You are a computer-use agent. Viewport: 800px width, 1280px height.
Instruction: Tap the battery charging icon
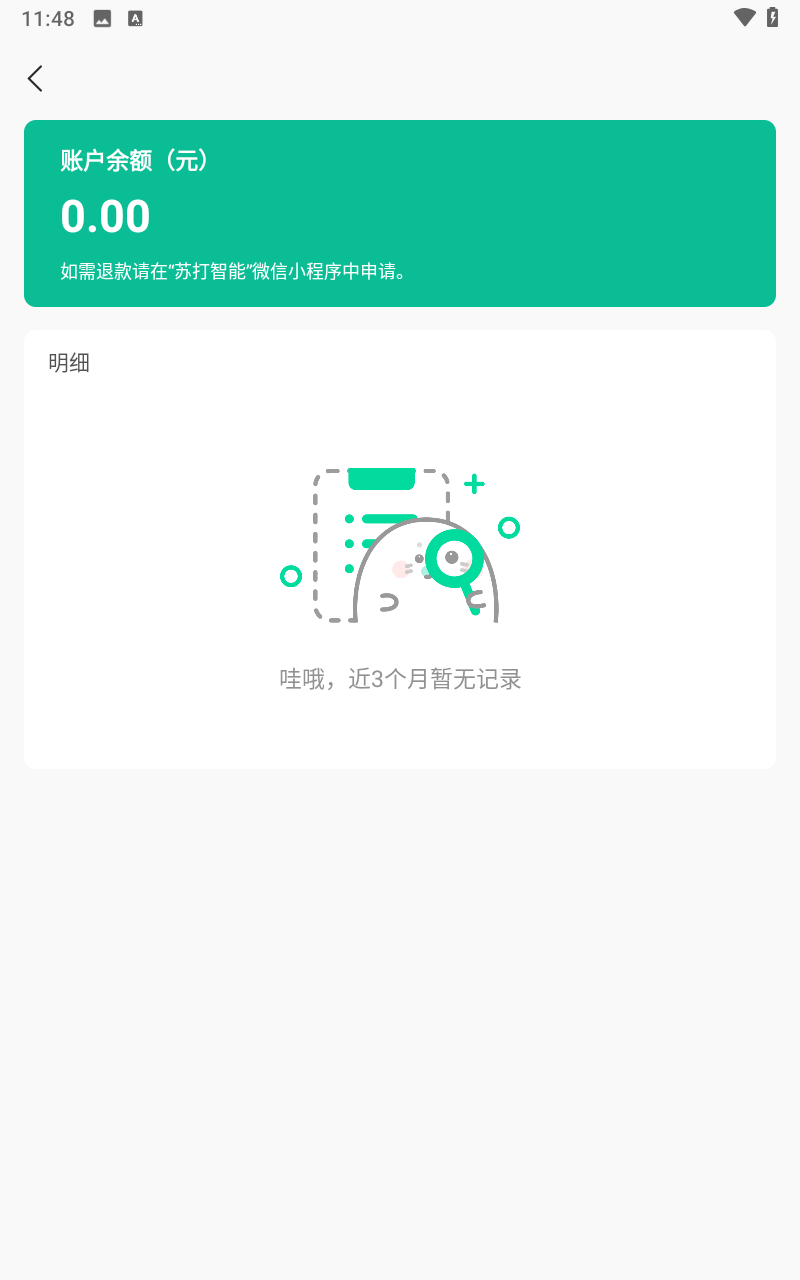coord(770,17)
